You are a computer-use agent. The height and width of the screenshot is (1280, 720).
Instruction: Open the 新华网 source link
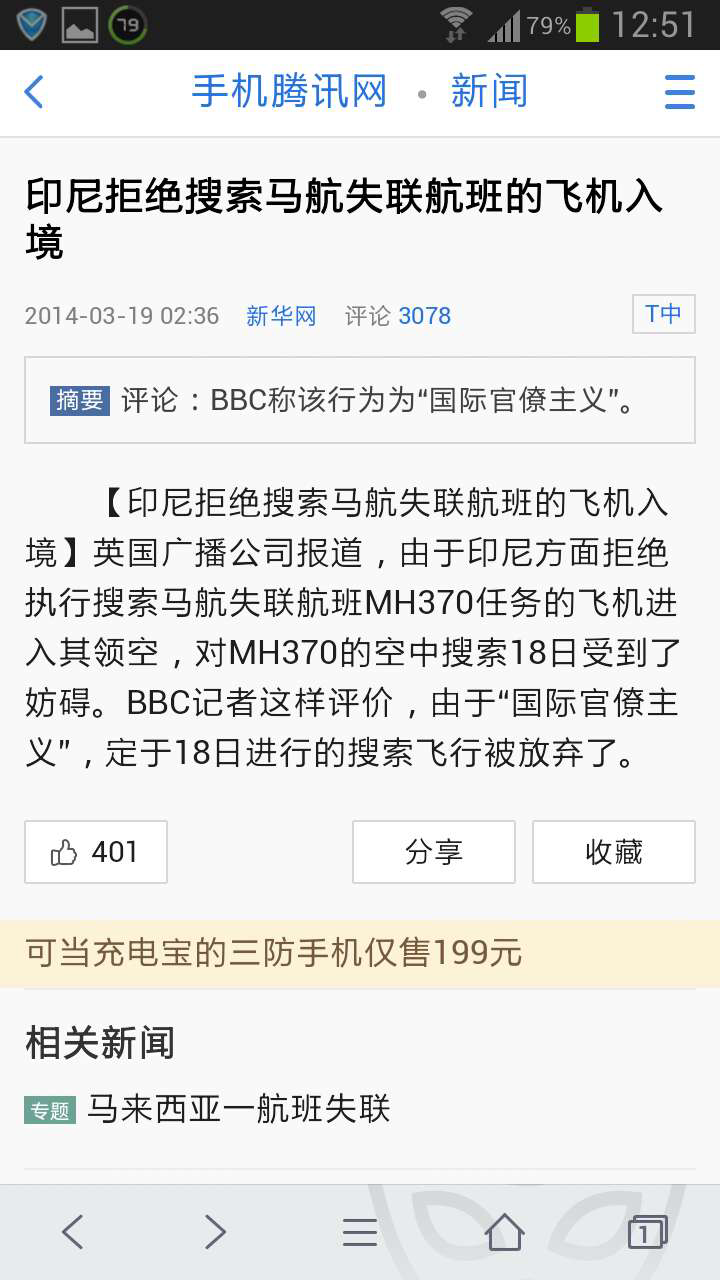[281, 316]
